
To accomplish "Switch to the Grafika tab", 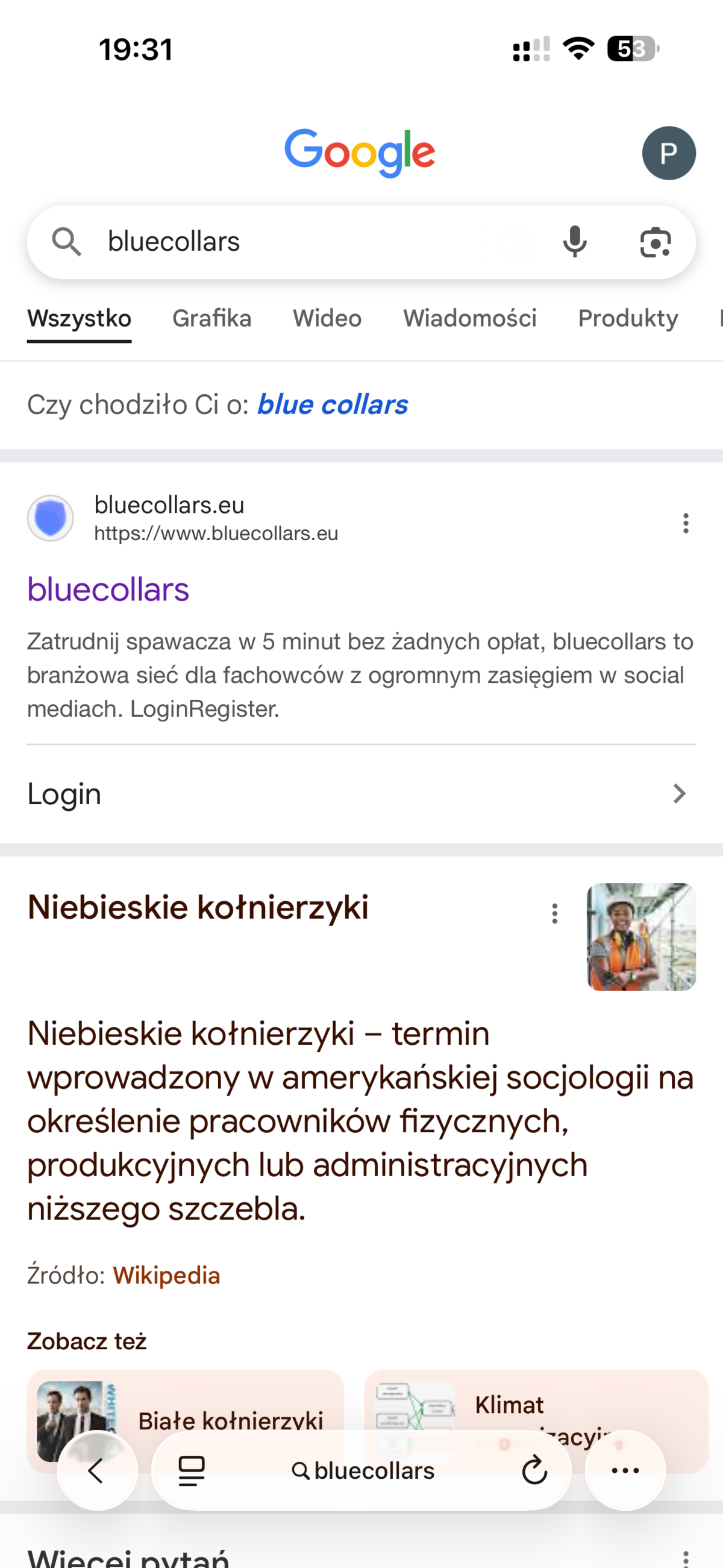I will pyautogui.click(x=212, y=318).
